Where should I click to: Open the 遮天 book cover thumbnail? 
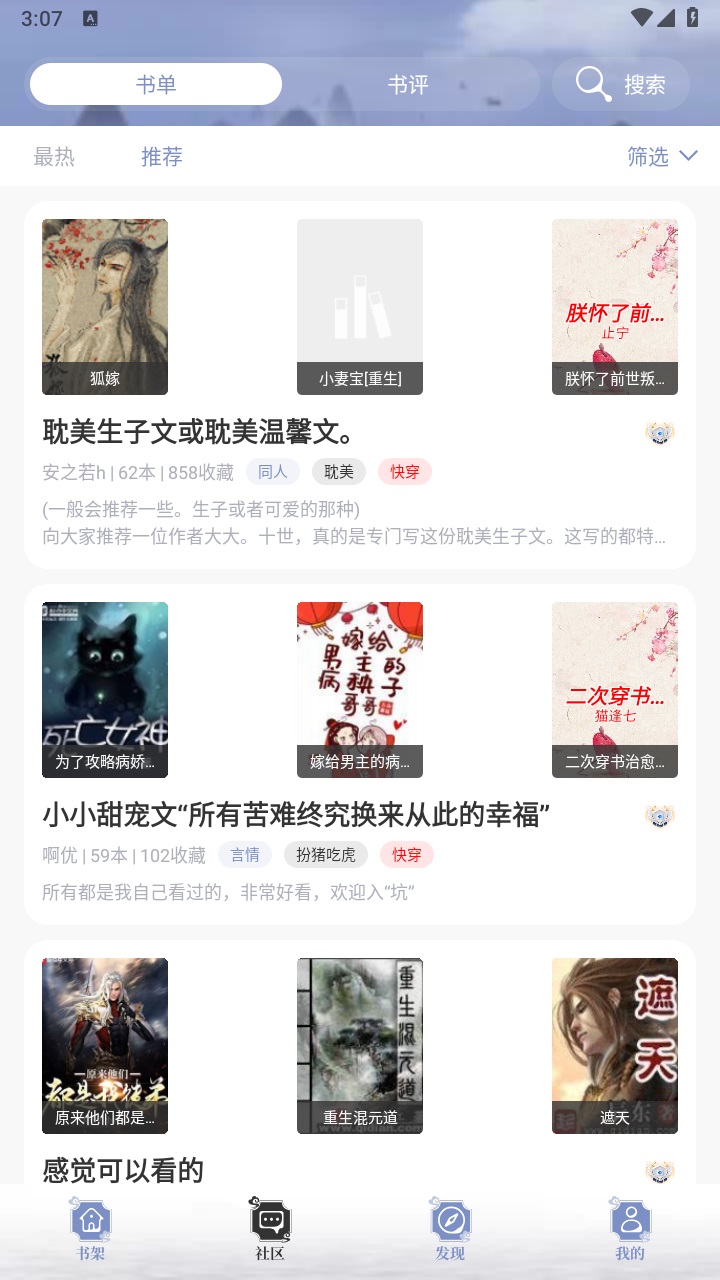pos(615,1045)
